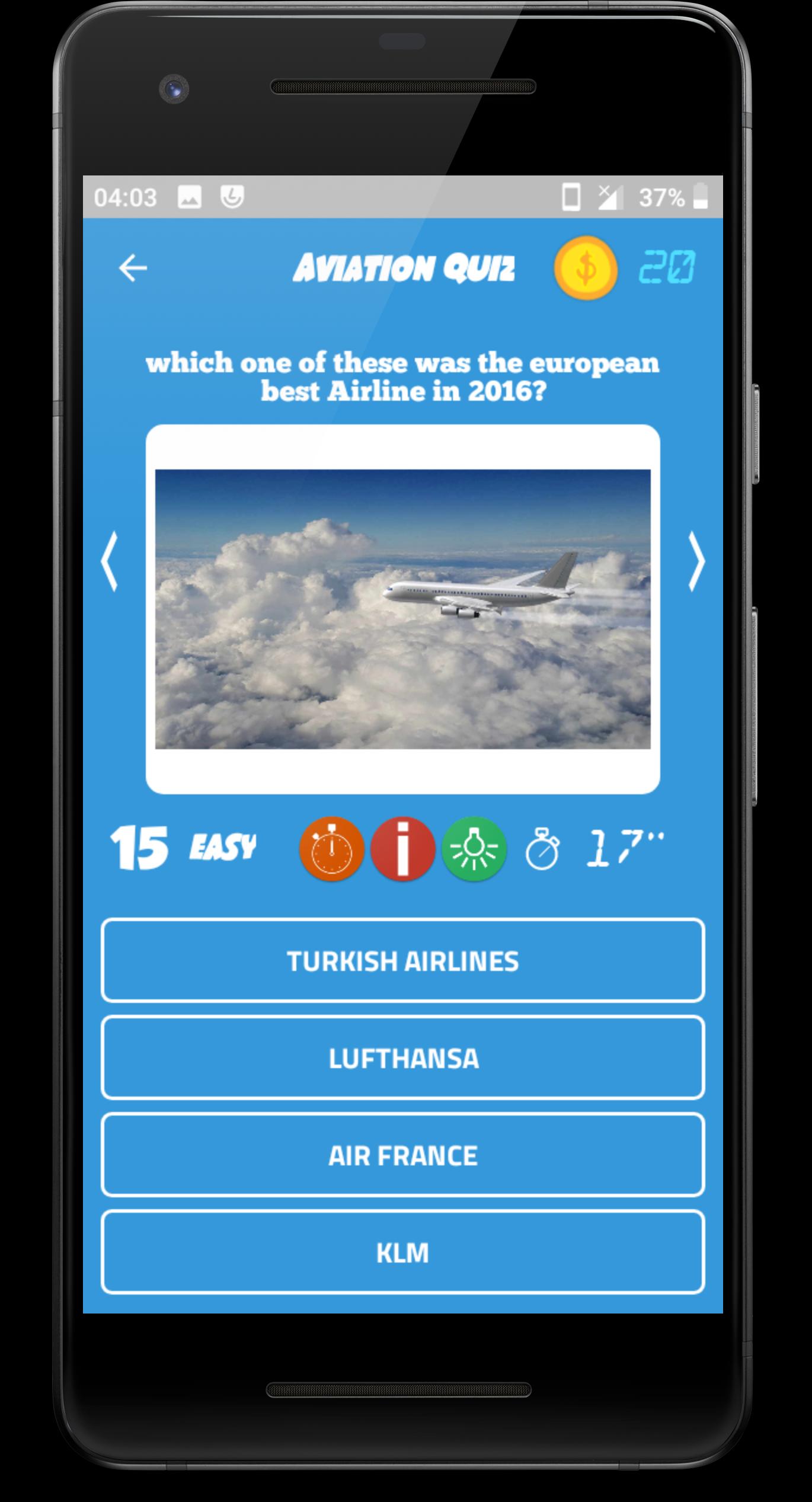Image resolution: width=812 pixels, height=1502 pixels.
Task: Use the green lightbulb hint
Action: 474,849
